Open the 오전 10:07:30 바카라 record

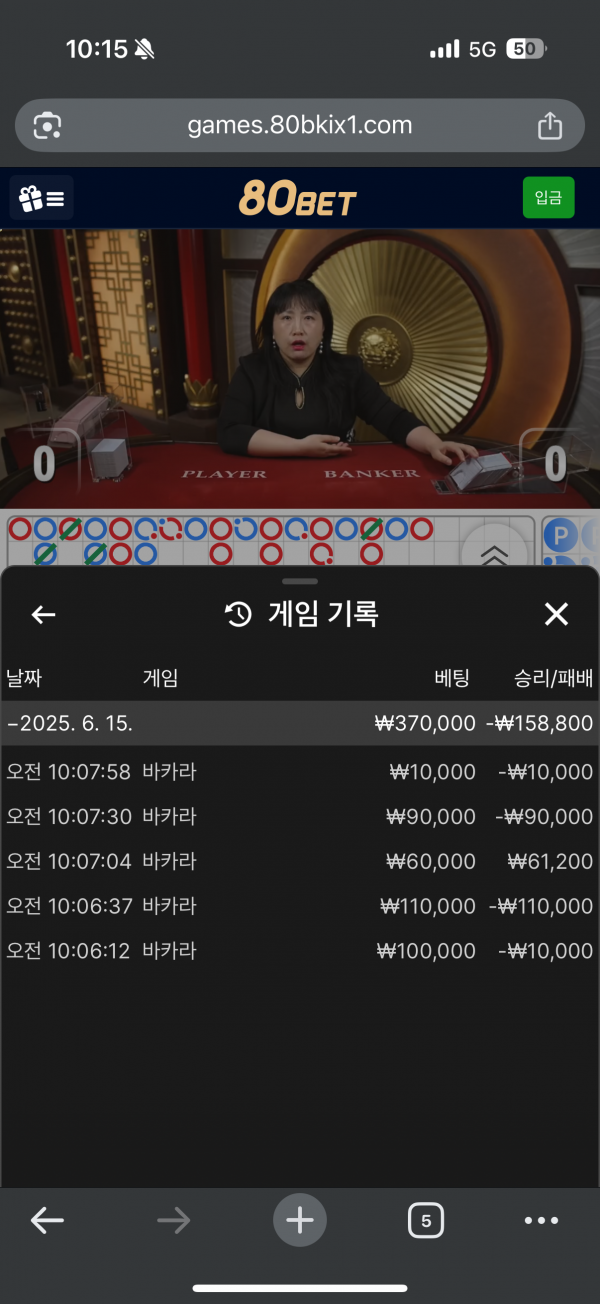[x=300, y=817]
